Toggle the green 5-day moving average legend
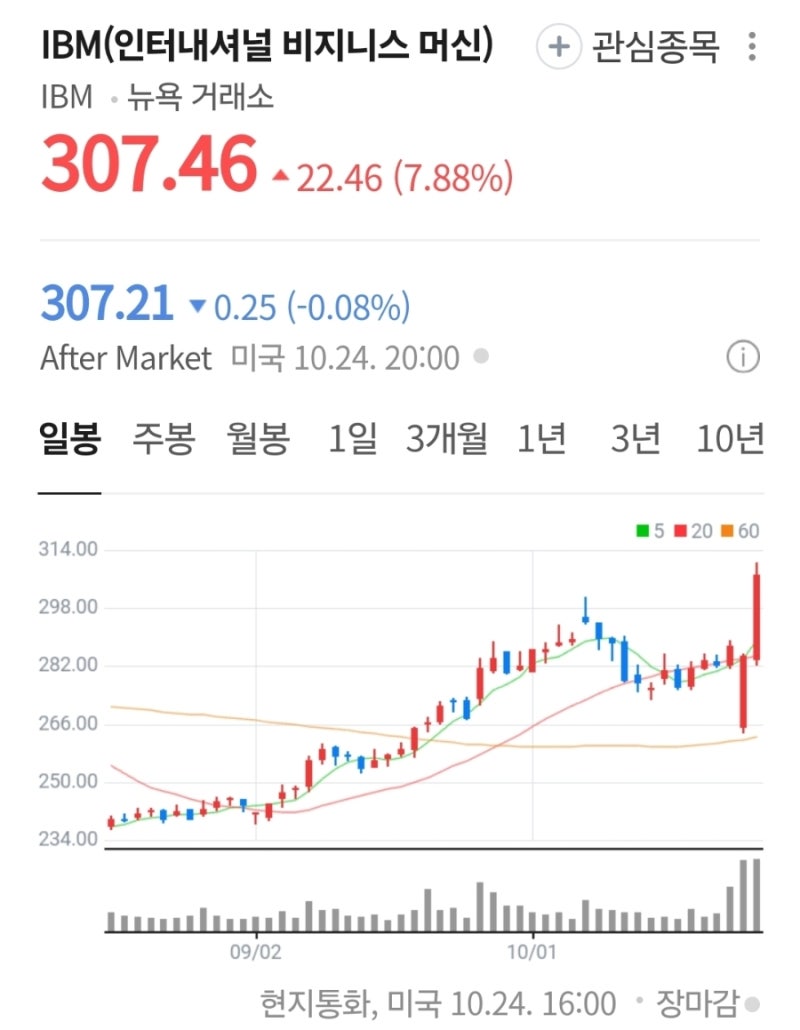The image size is (800, 1030). pos(648,529)
